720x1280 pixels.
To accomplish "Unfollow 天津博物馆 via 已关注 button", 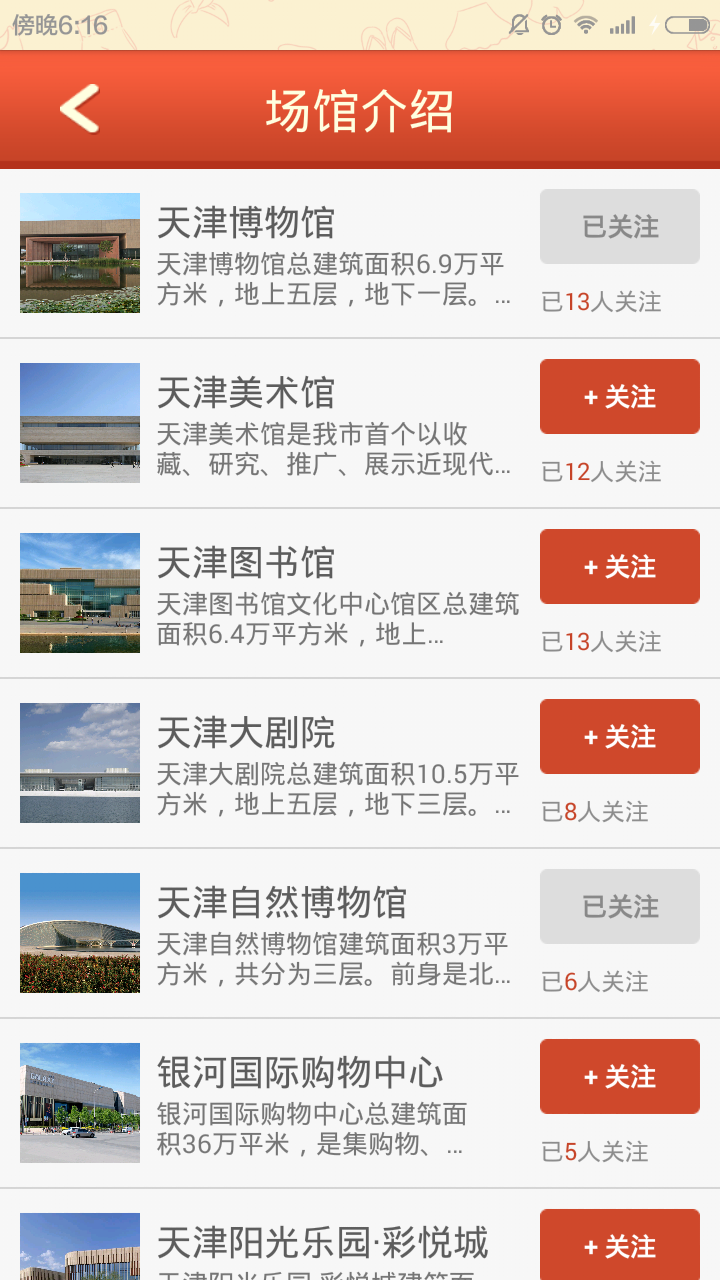I will [x=619, y=226].
